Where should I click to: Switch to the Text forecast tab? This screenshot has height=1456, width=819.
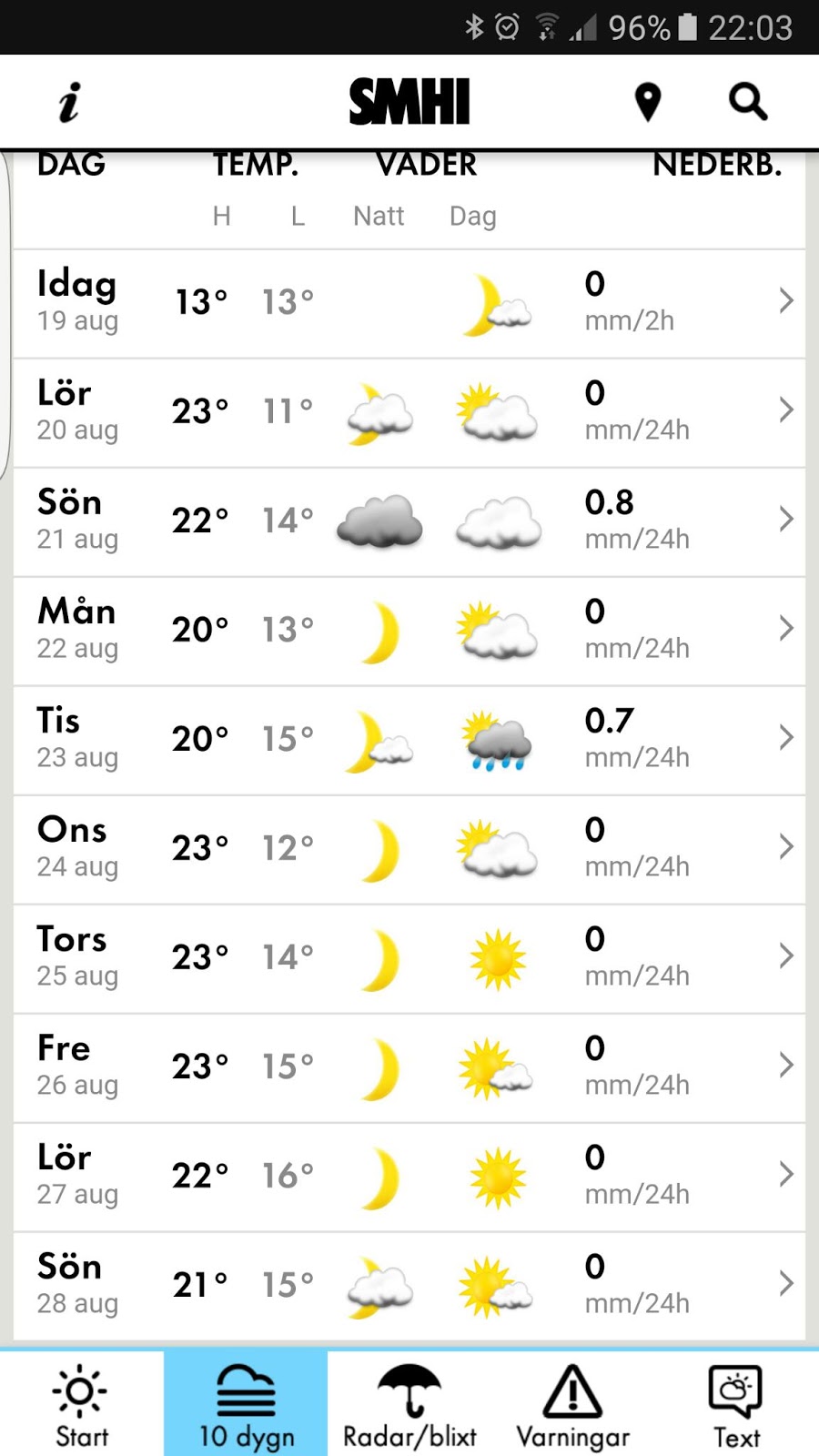click(736, 1406)
